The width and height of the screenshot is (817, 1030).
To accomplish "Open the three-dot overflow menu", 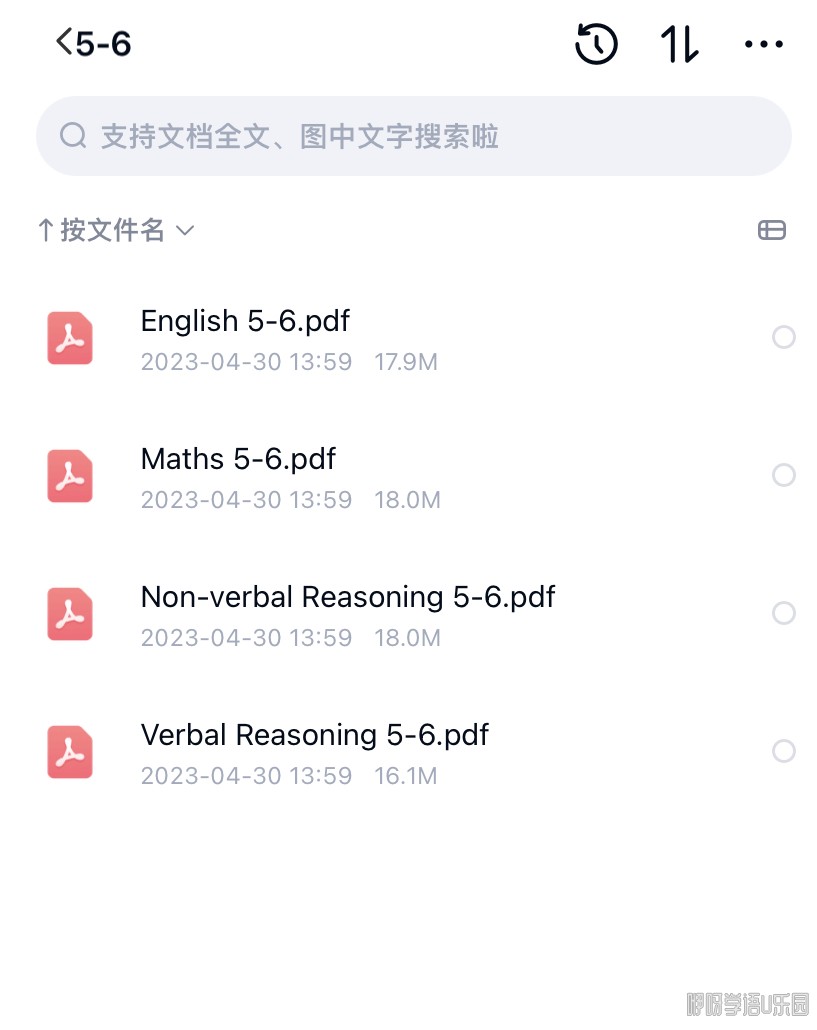I will pyautogui.click(x=764, y=44).
